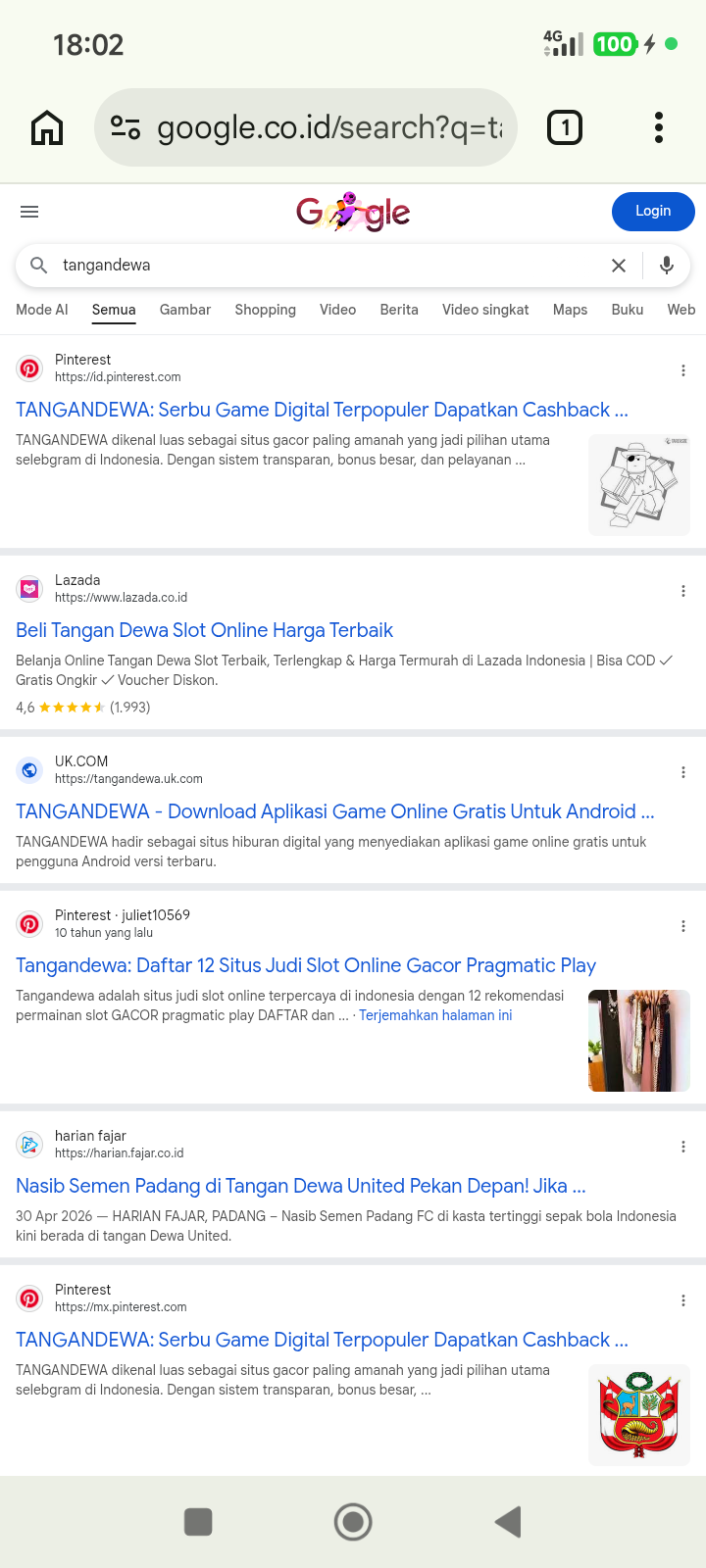
Task: Clear the tangandewa search query
Action: [619, 266]
